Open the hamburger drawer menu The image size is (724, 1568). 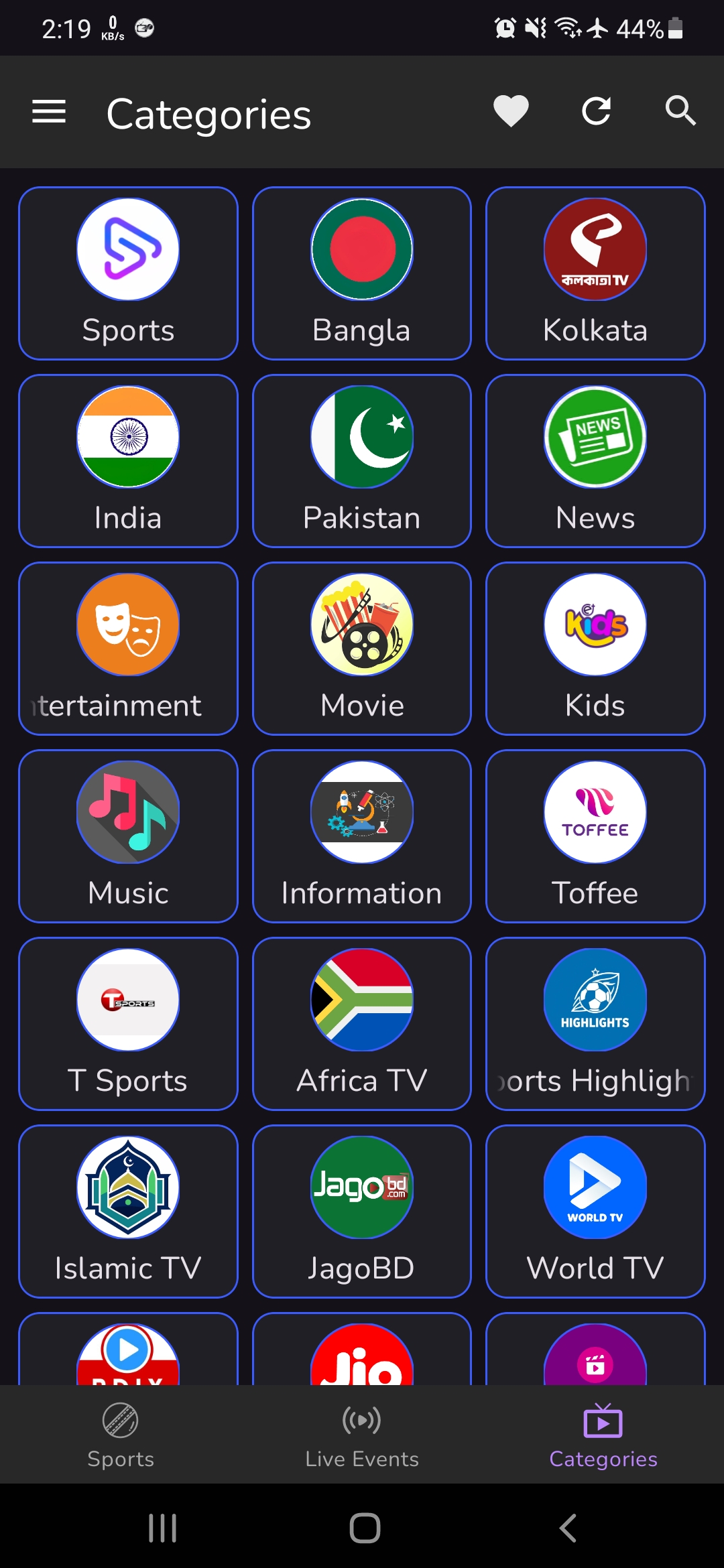coord(49,112)
